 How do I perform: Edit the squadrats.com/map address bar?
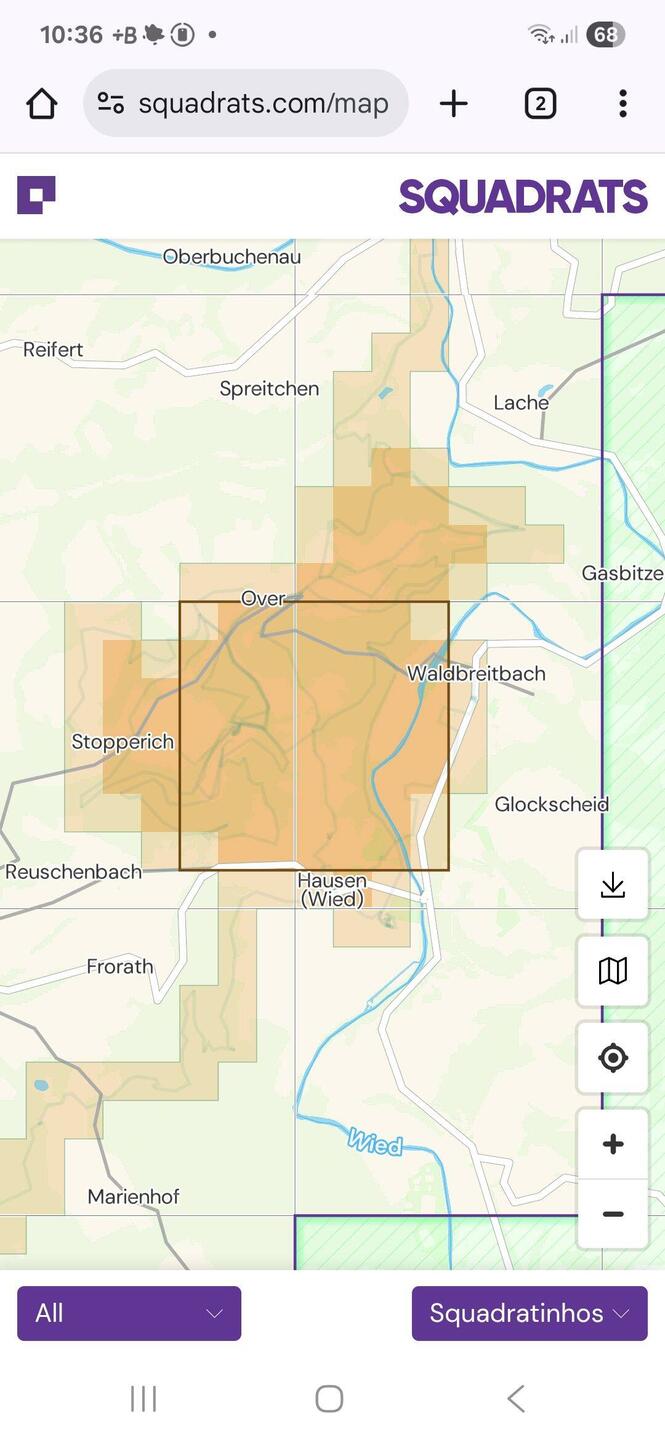coord(262,103)
